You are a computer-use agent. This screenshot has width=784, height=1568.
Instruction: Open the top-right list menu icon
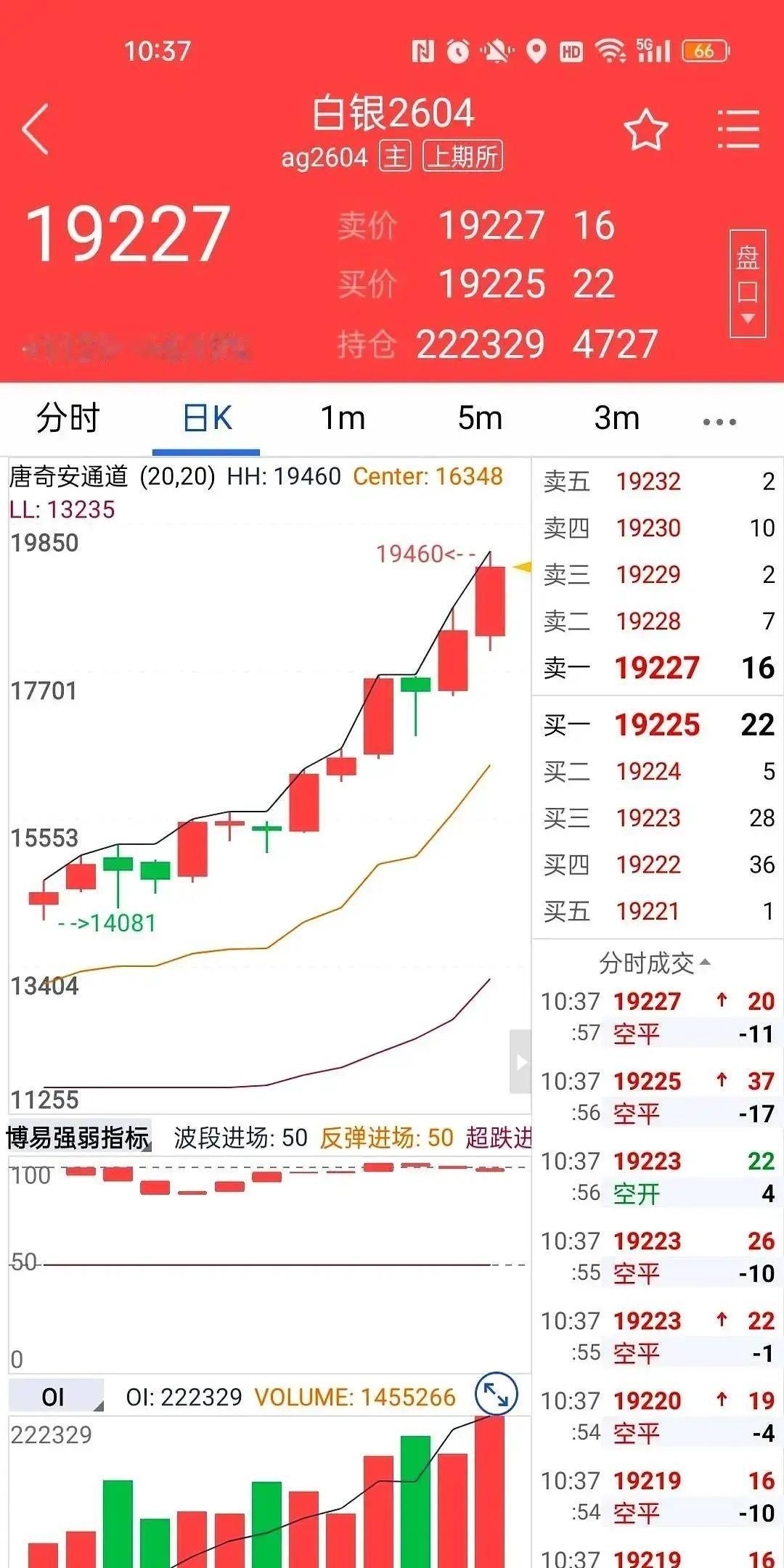[x=738, y=130]
